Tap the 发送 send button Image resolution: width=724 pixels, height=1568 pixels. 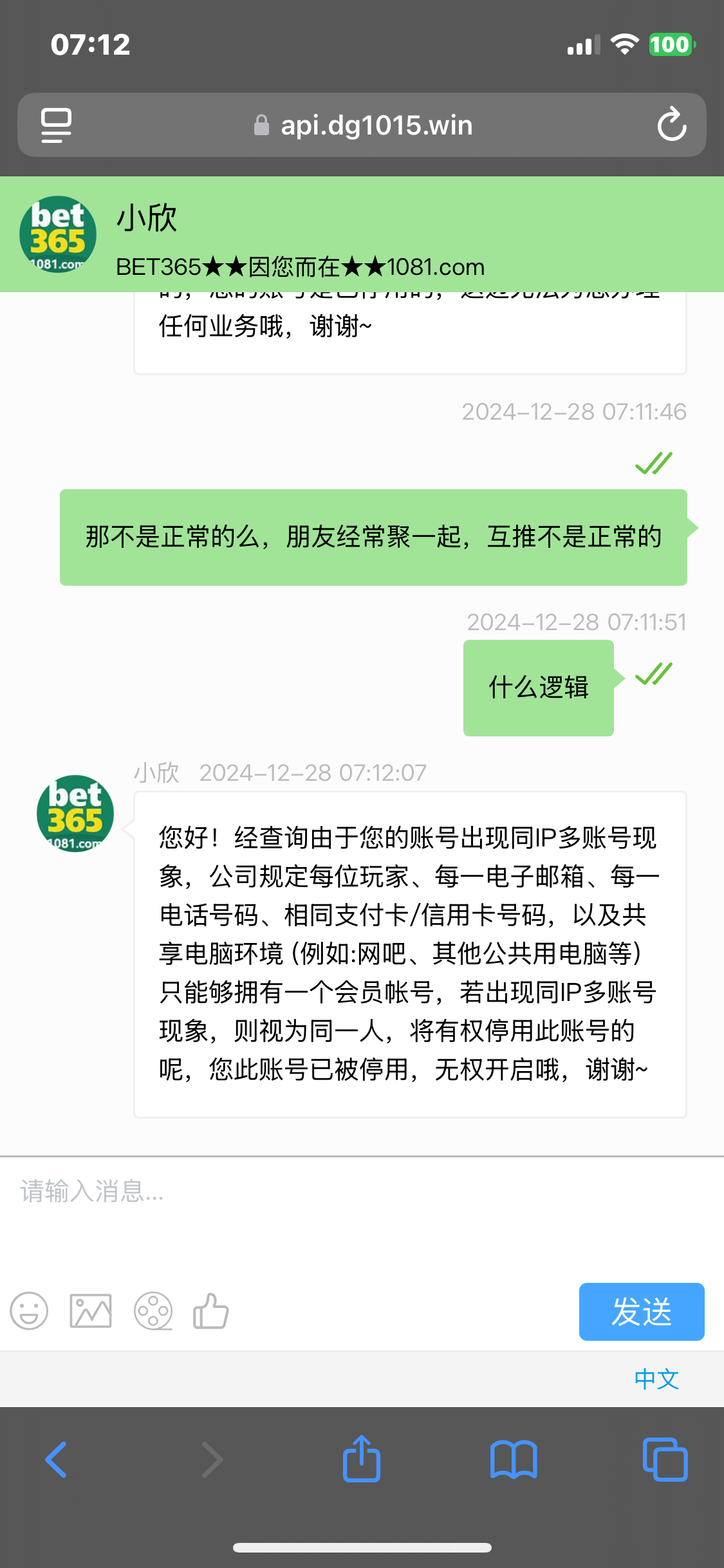(641, 1312)
